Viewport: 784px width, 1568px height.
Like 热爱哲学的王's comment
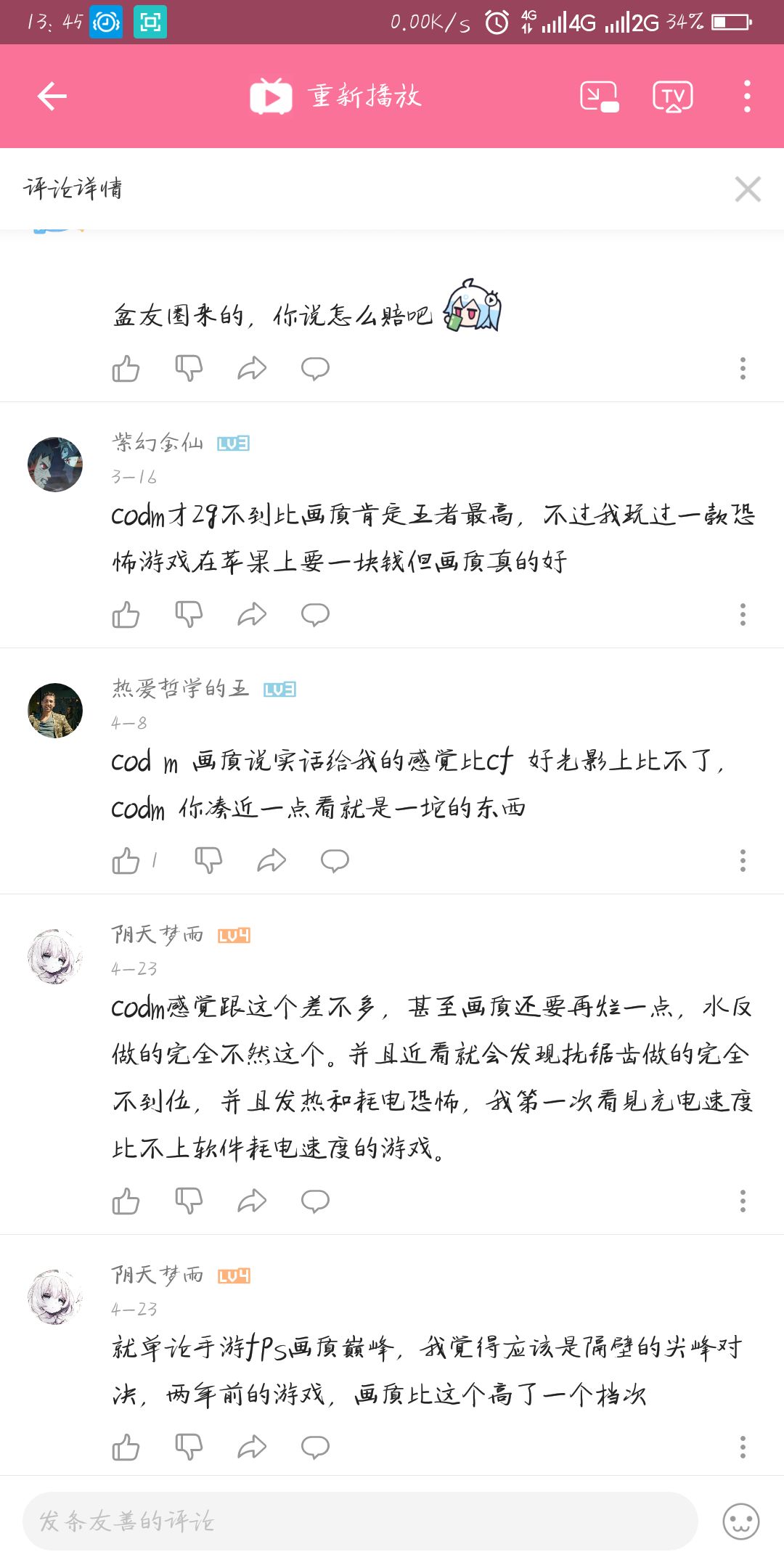pos(126,861)
